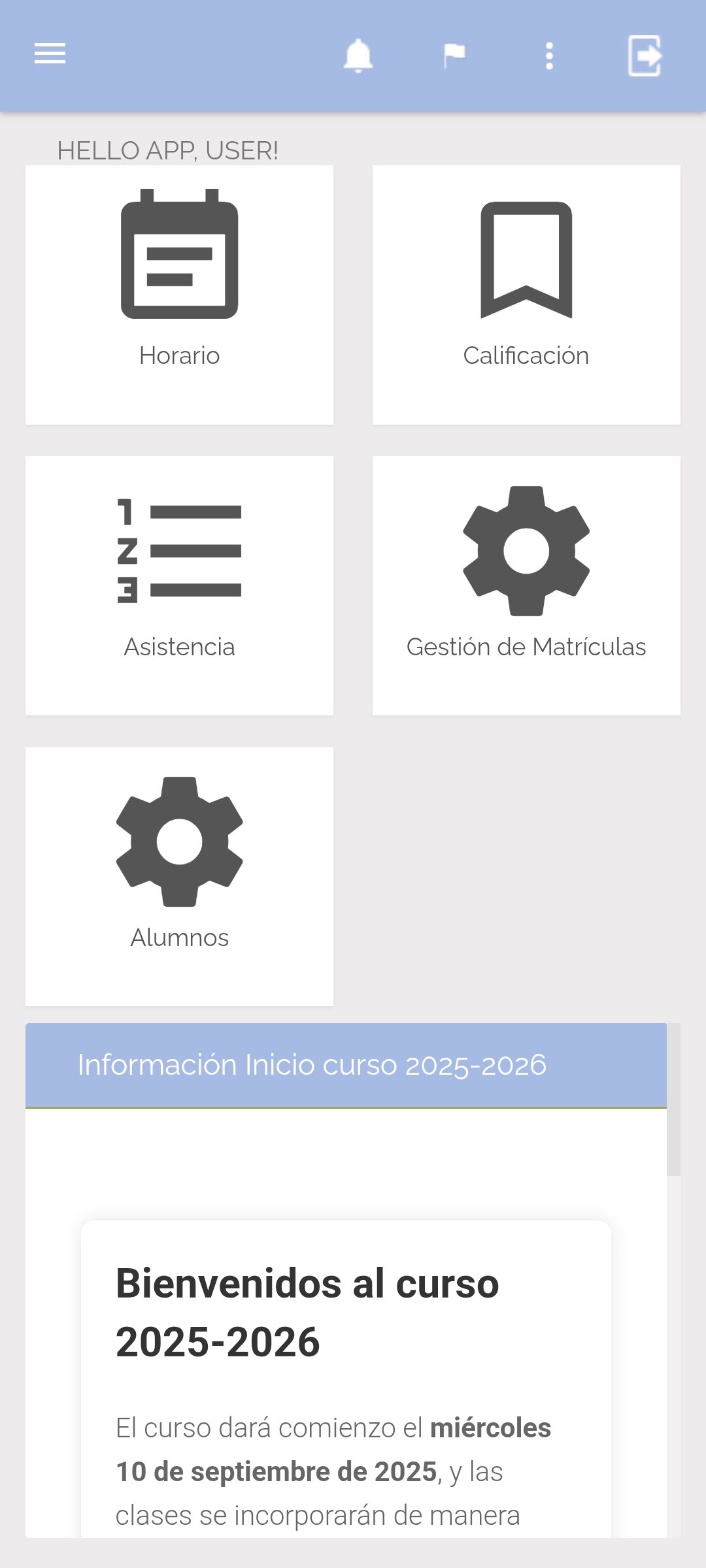Open Gestión de Matrículas gear icon
Screen dimensions: 706x1568
pos(526,551)
